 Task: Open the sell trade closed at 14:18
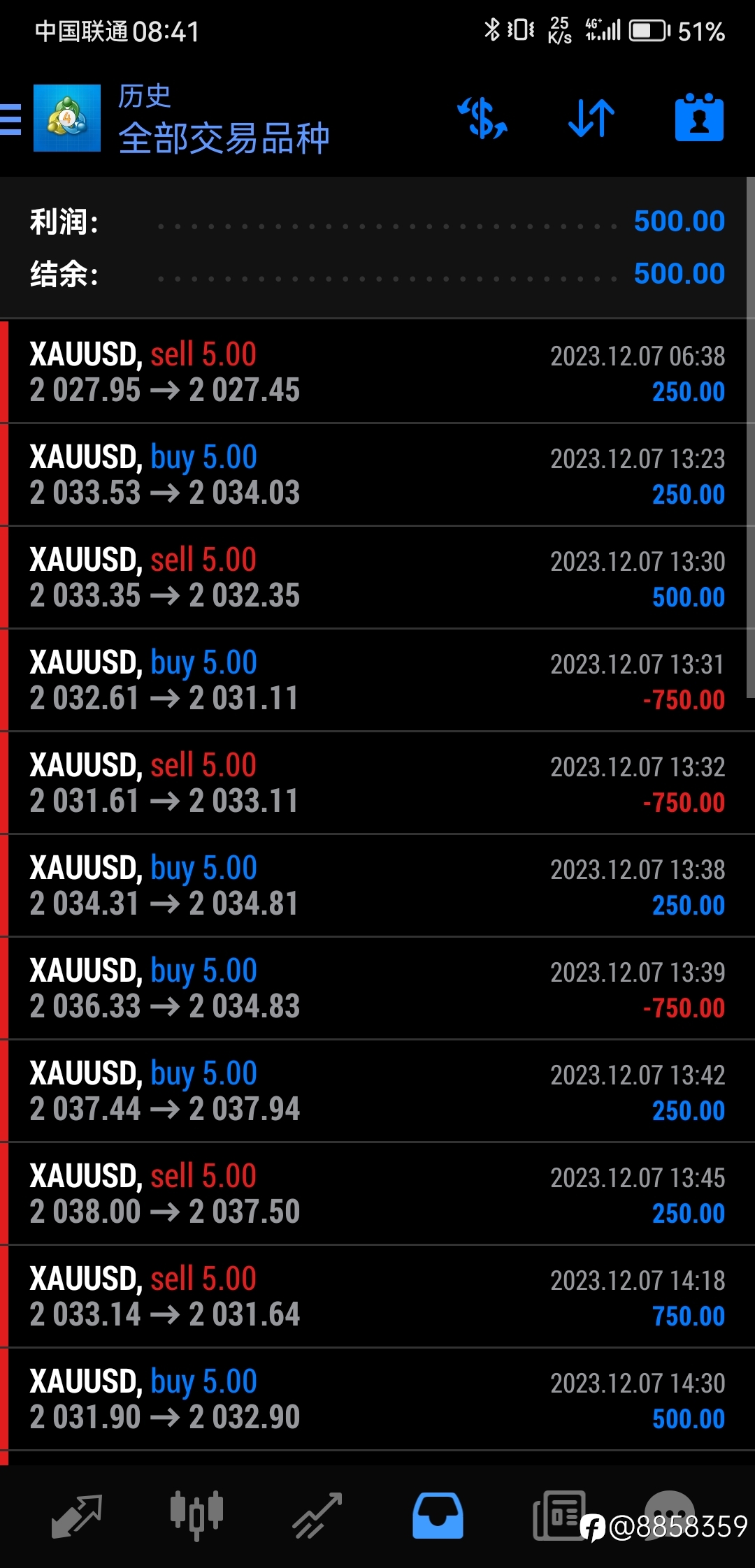(x=377, y=1296)
